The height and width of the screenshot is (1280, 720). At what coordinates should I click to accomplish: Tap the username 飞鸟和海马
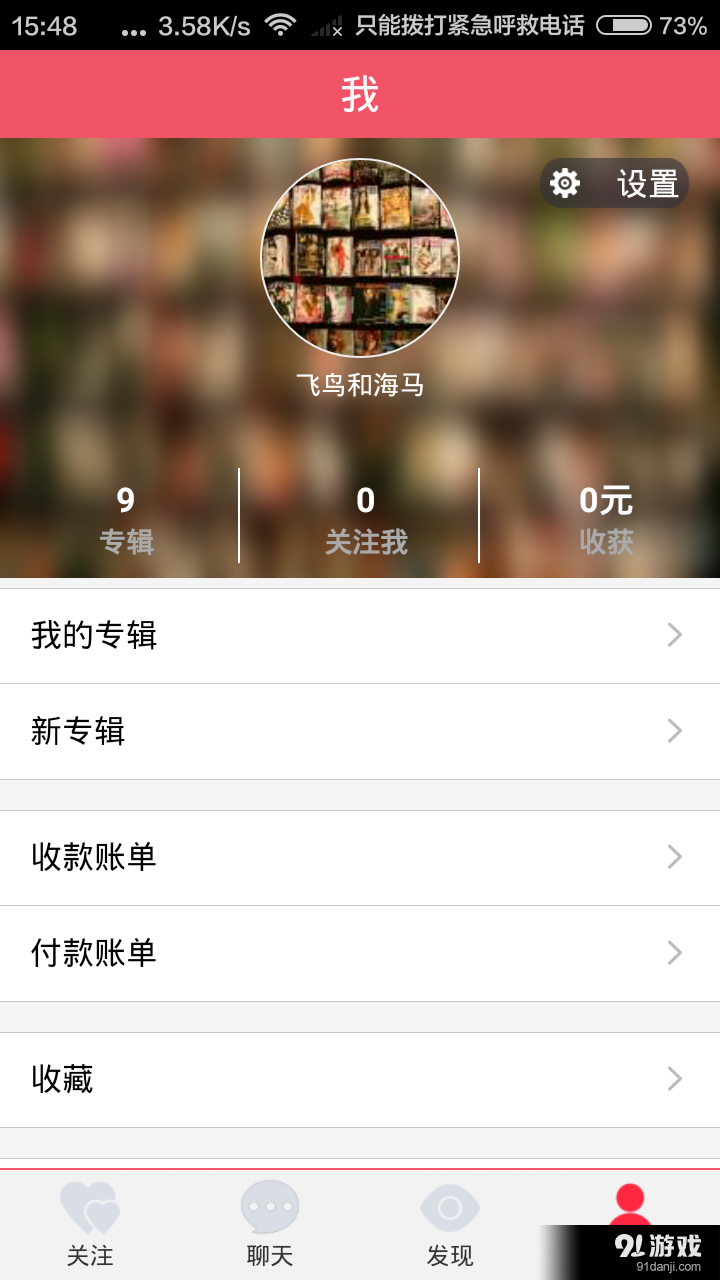click(360, 385)
